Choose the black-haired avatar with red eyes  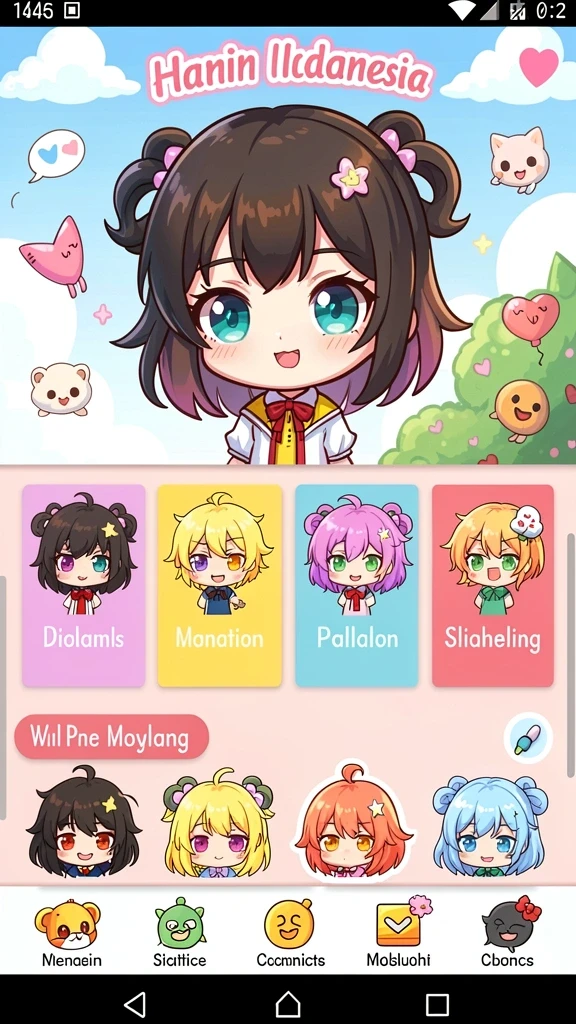pos(84,823)
